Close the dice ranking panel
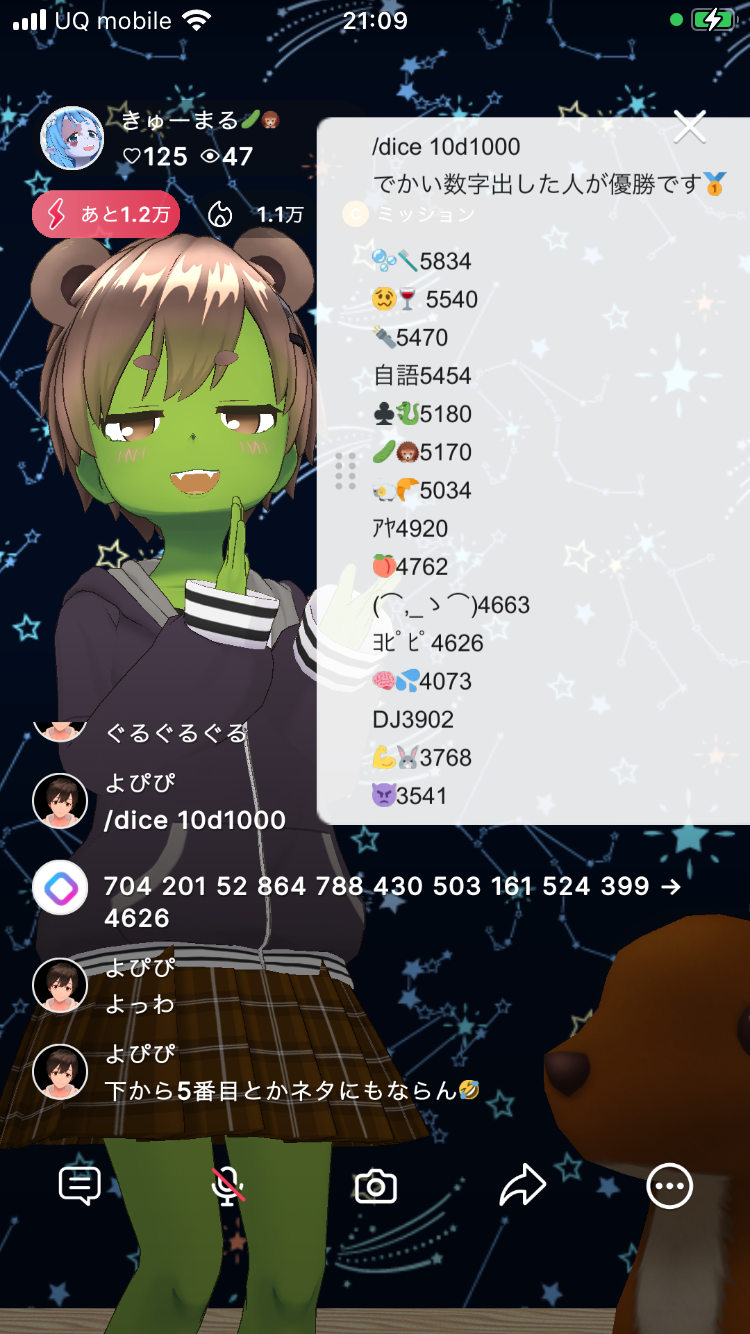 [690, 127]
